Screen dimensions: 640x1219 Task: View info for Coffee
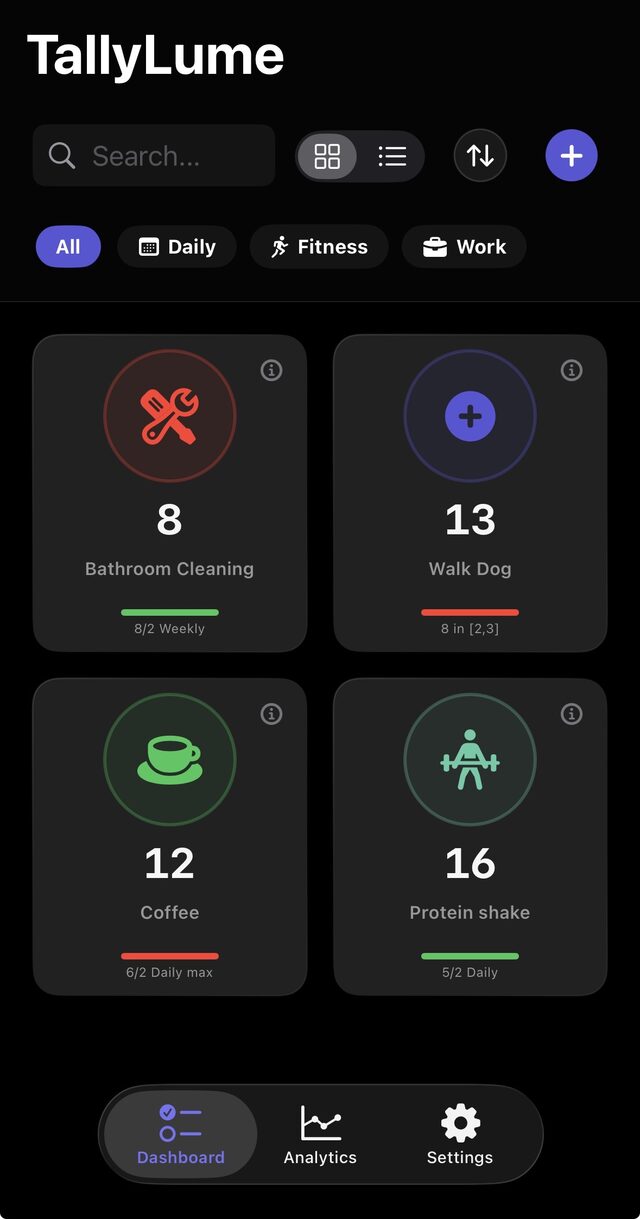point(271,714)
